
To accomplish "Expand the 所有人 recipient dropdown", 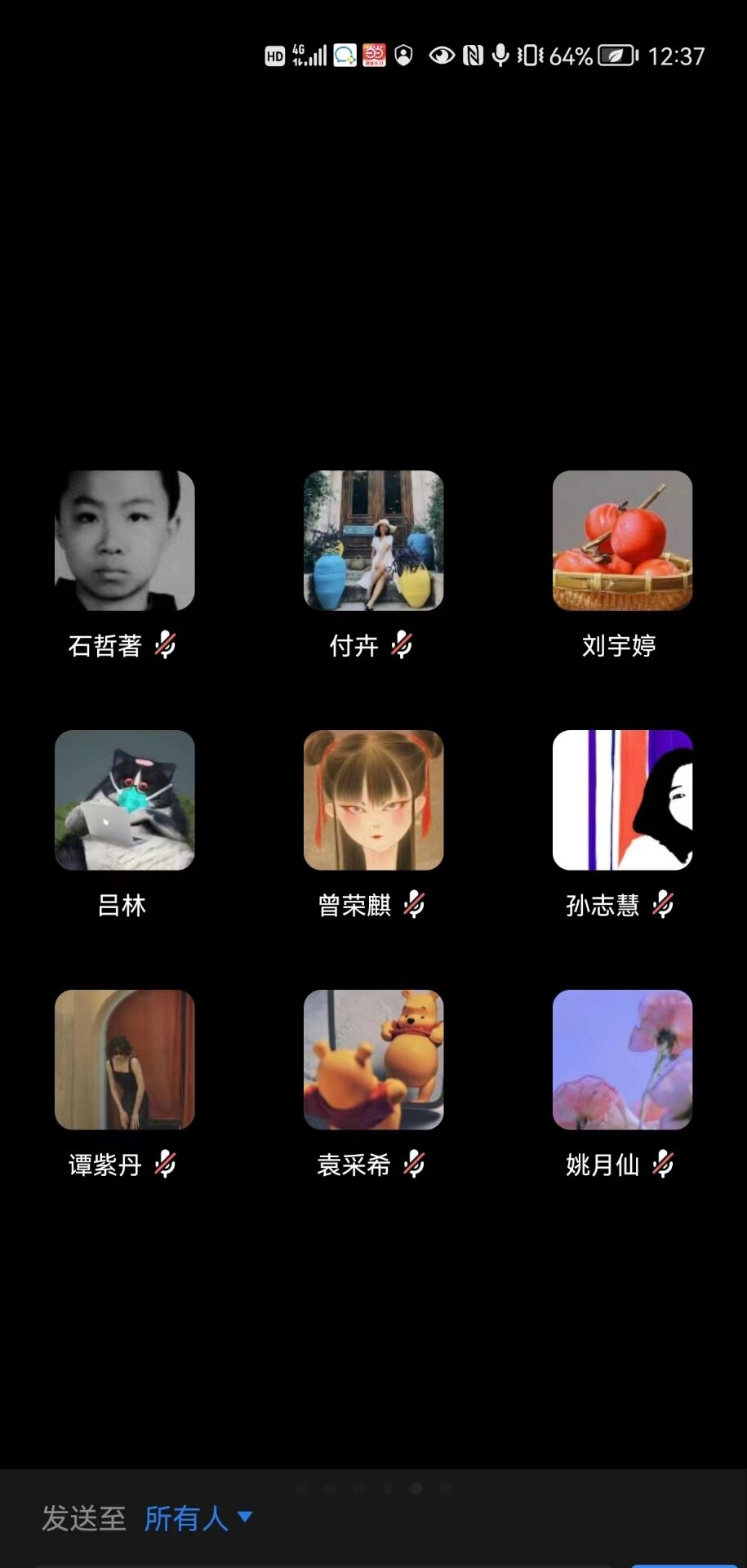I will [x=198, y=1519].
